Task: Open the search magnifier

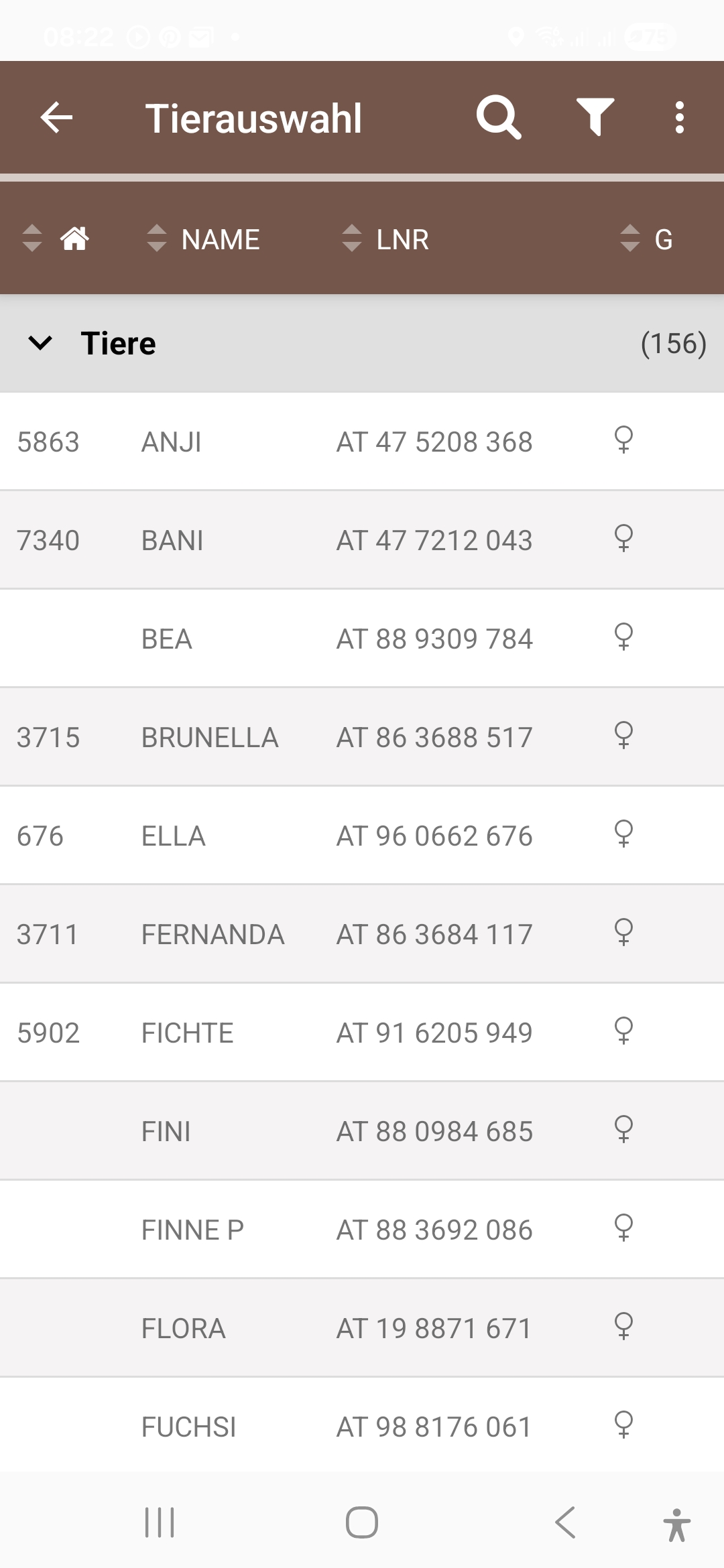Action: [x=498, y=118]
